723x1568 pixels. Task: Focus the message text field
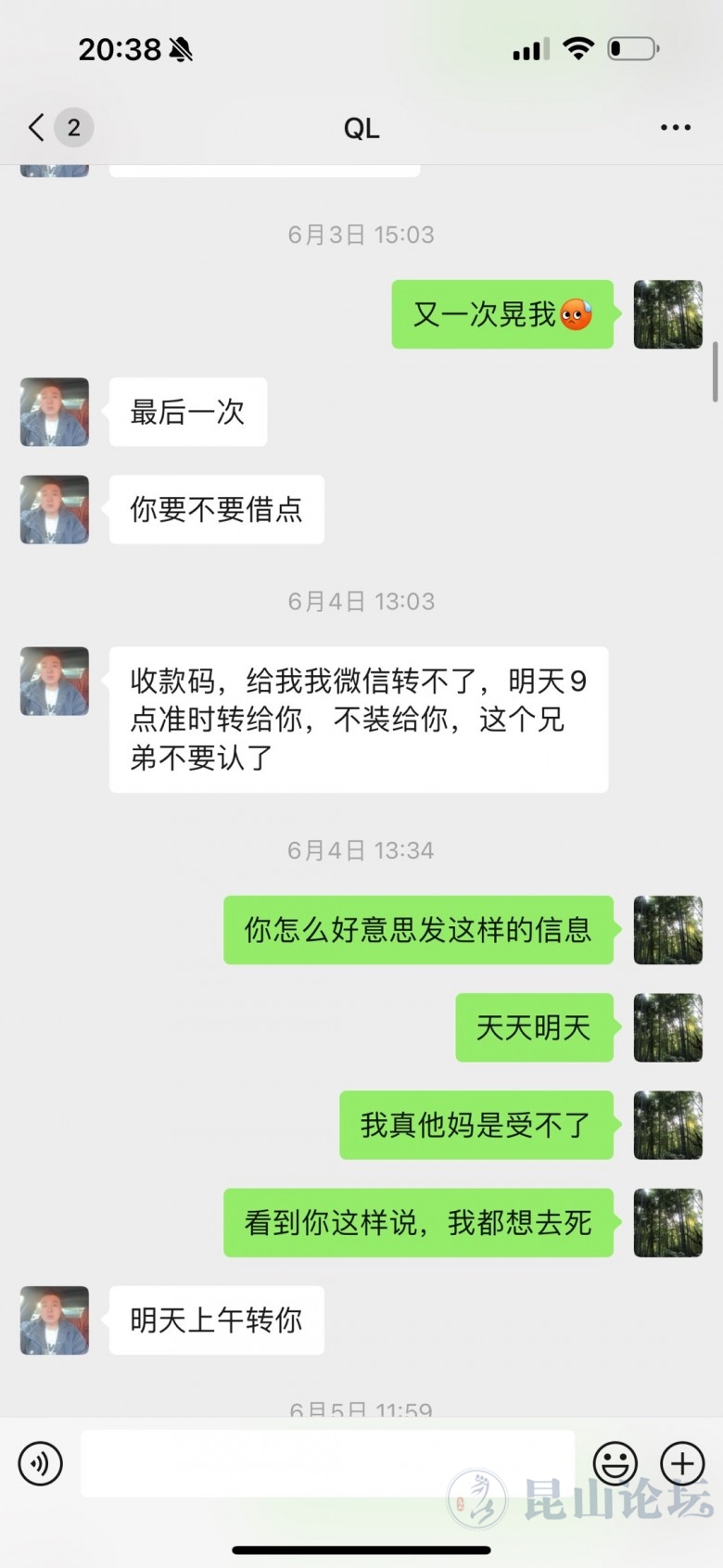326,1463
